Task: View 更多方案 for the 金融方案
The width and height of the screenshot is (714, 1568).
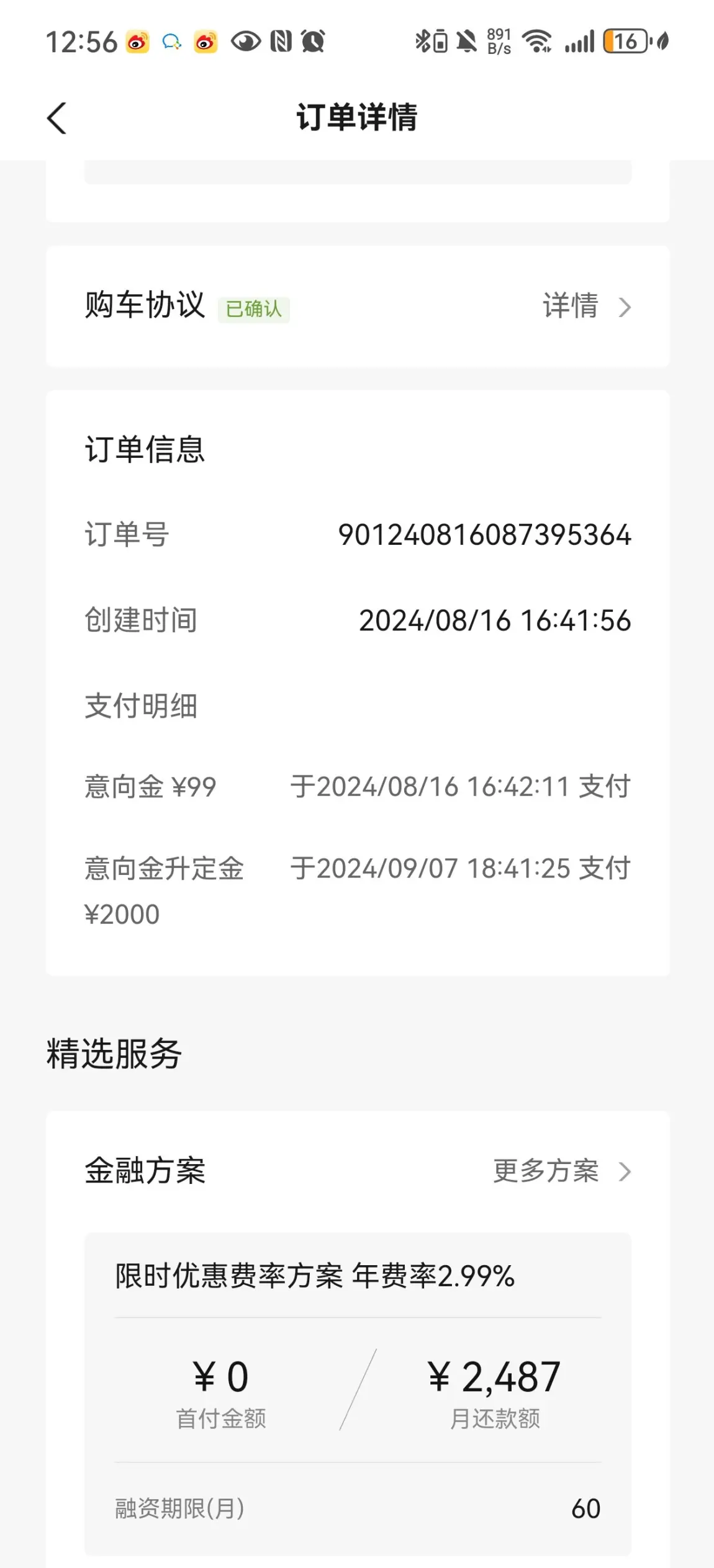Action: (562, 1172)
